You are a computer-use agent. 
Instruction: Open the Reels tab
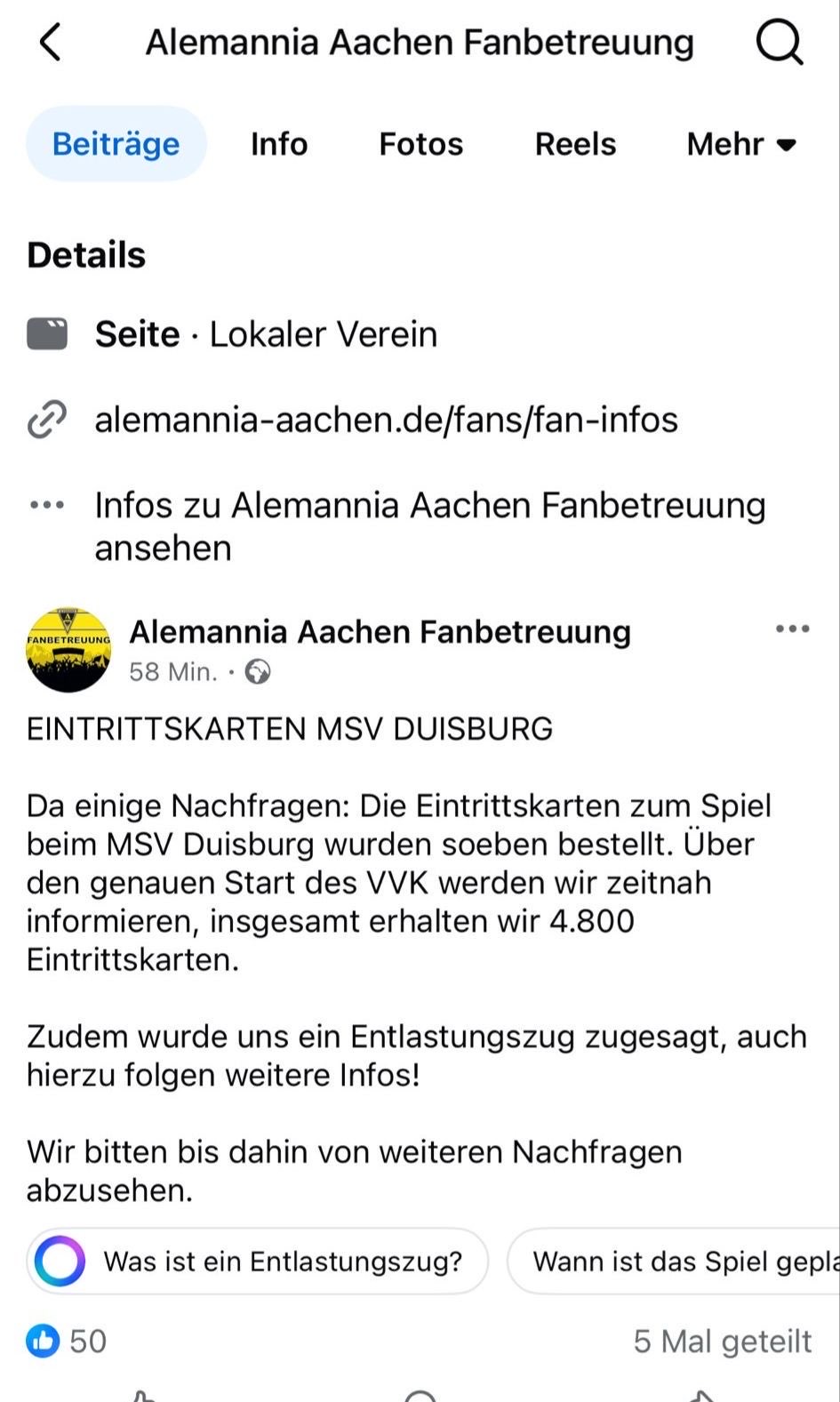pos(575,144)
